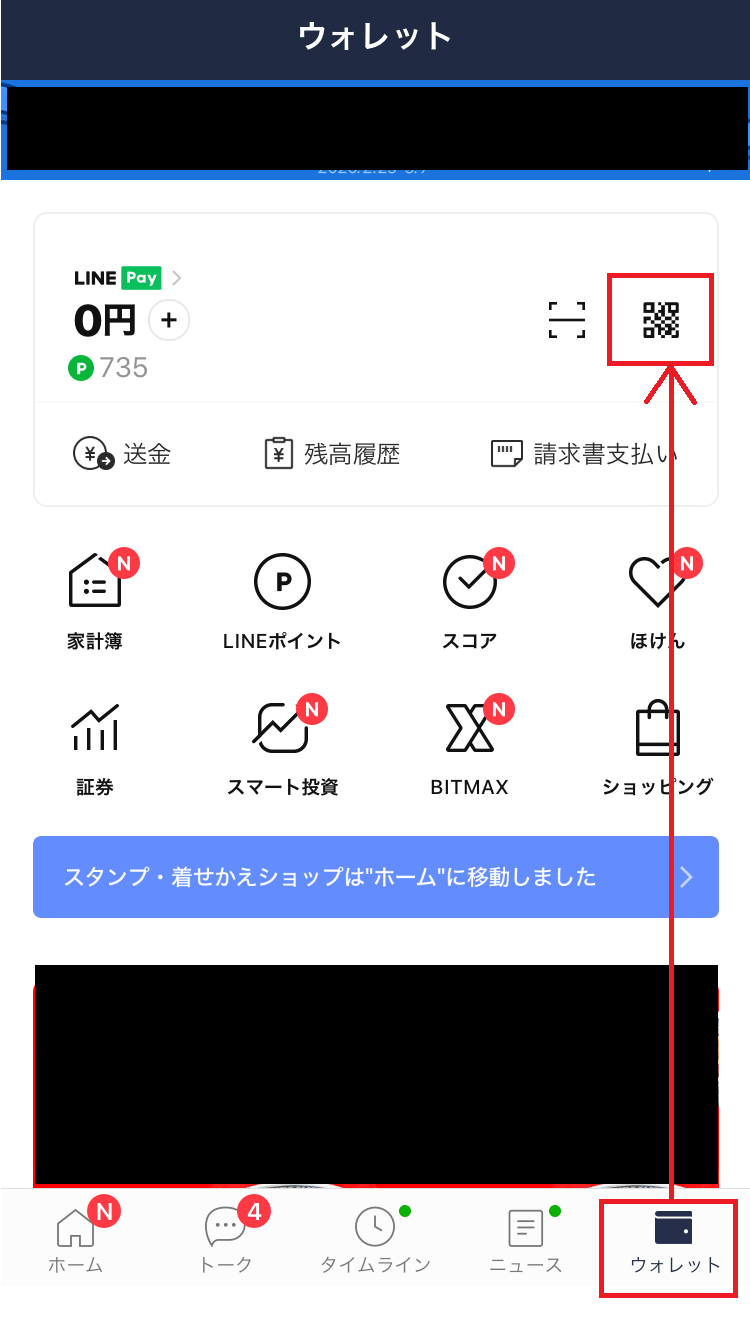
Task: Open LINEポイント
Action: (x=282, y=600)
